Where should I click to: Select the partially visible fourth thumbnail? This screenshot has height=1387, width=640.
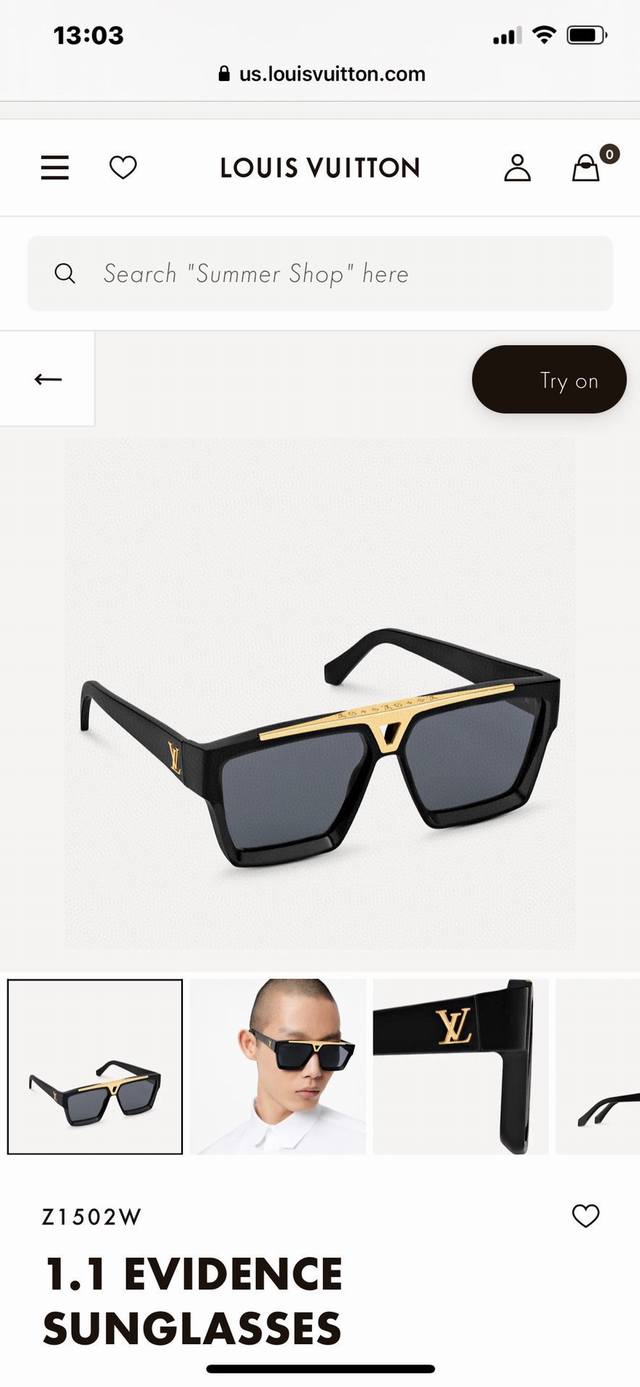(600, 1067)
